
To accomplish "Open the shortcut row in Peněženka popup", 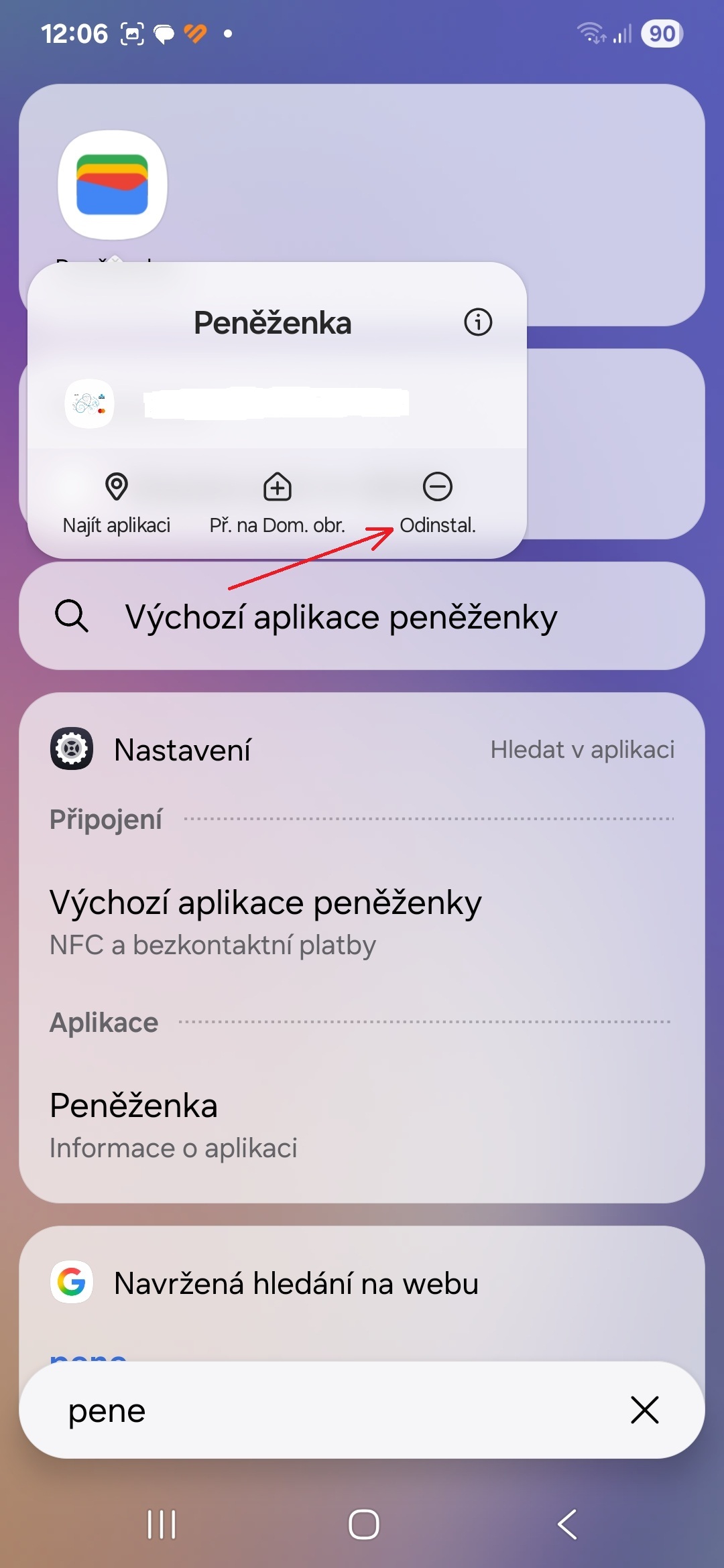I will tap(276, 404).
